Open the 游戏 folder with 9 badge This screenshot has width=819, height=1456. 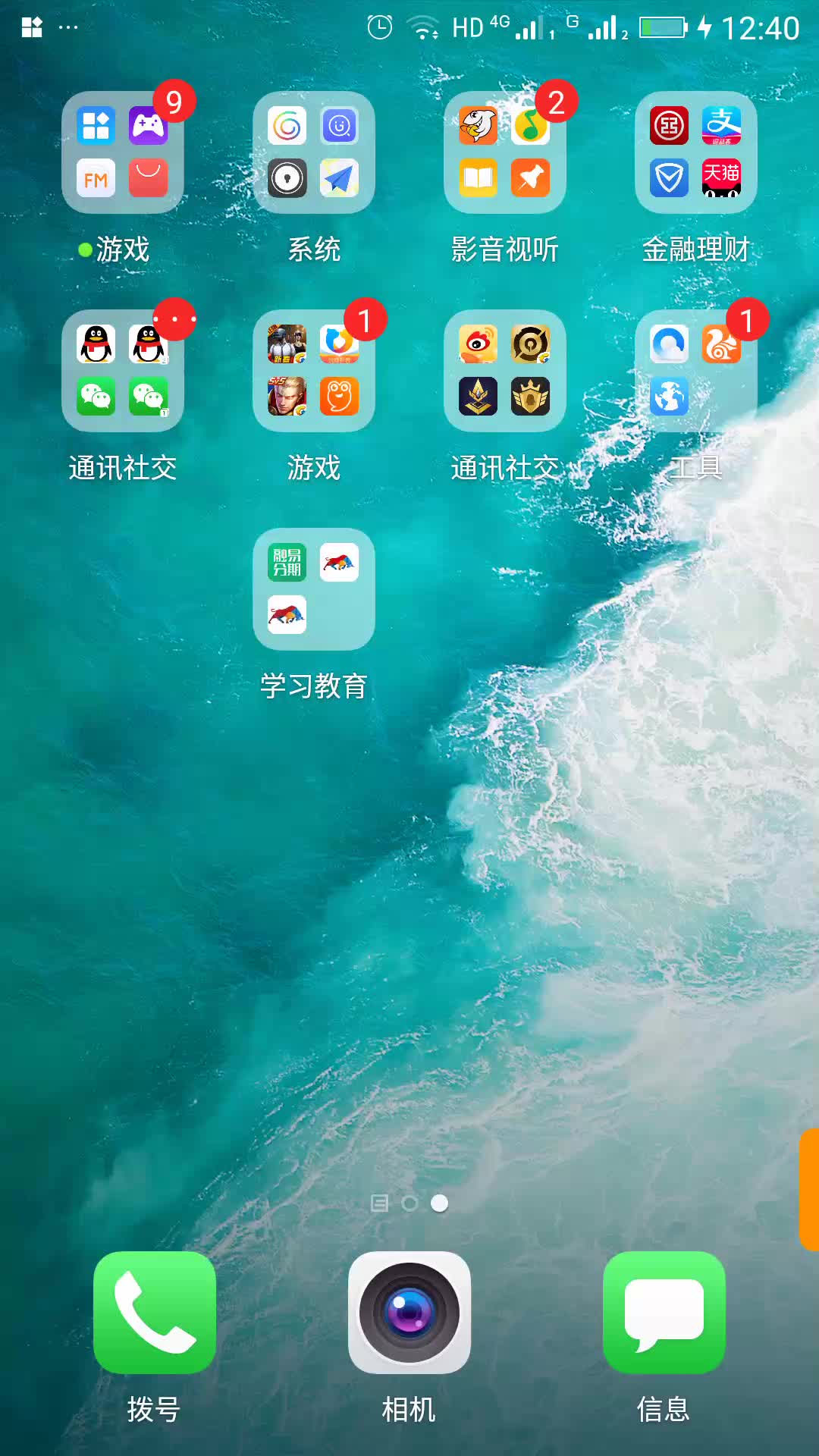point(123,152)
